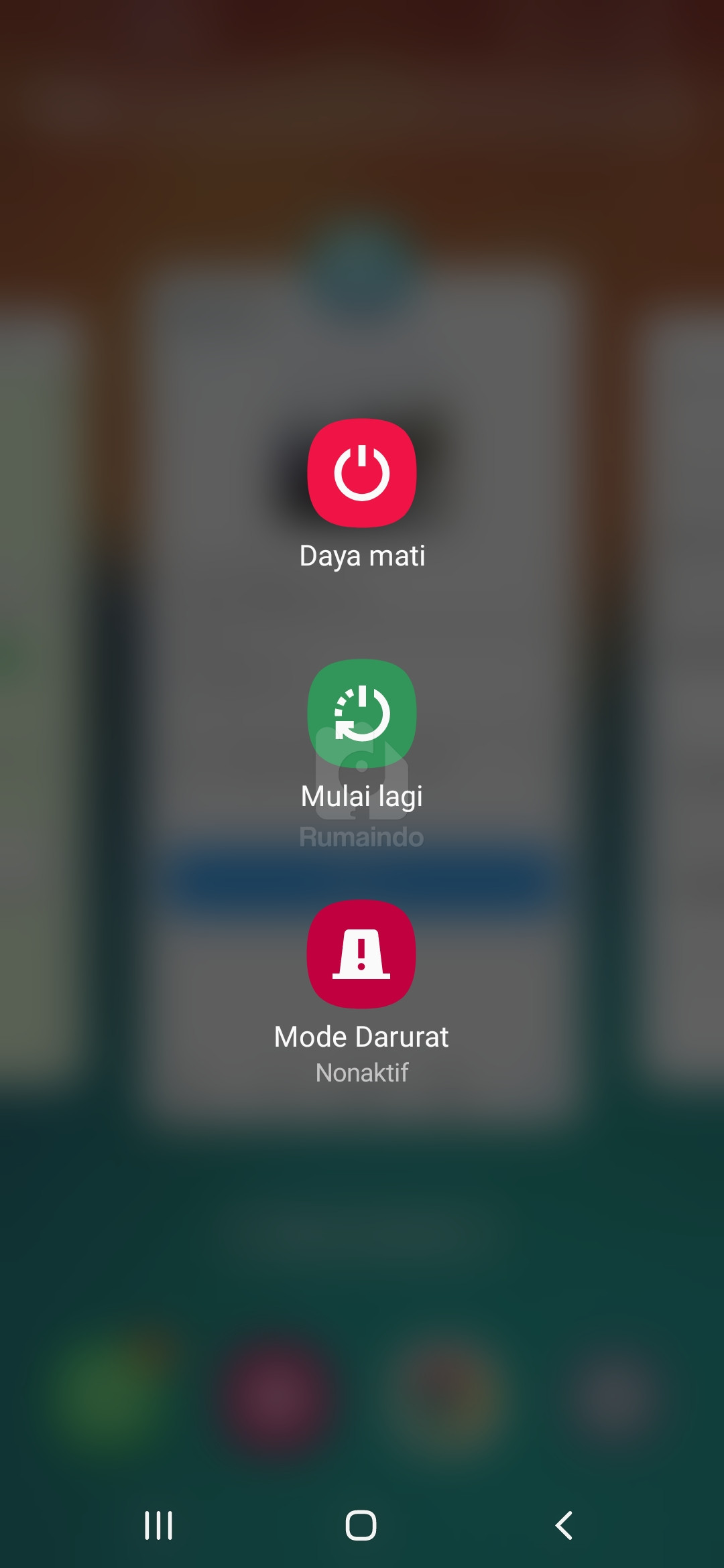Viewport: 724px width, 1568px height.
Task: Go to the home screen
Action: coord(361,1526)
